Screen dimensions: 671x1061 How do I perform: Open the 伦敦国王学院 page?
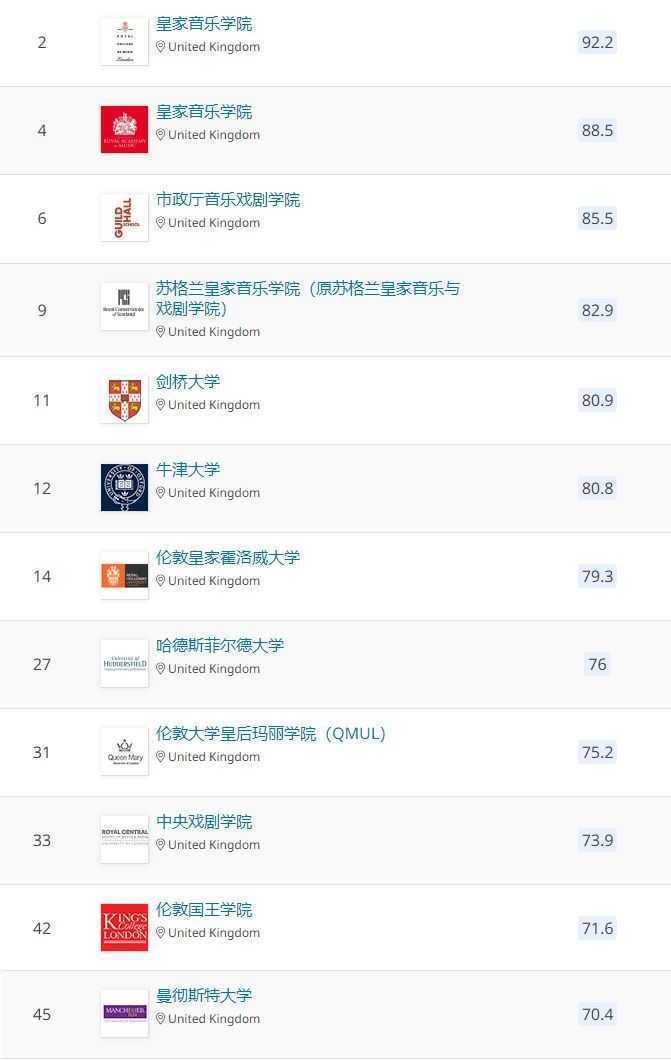(204, 910)
